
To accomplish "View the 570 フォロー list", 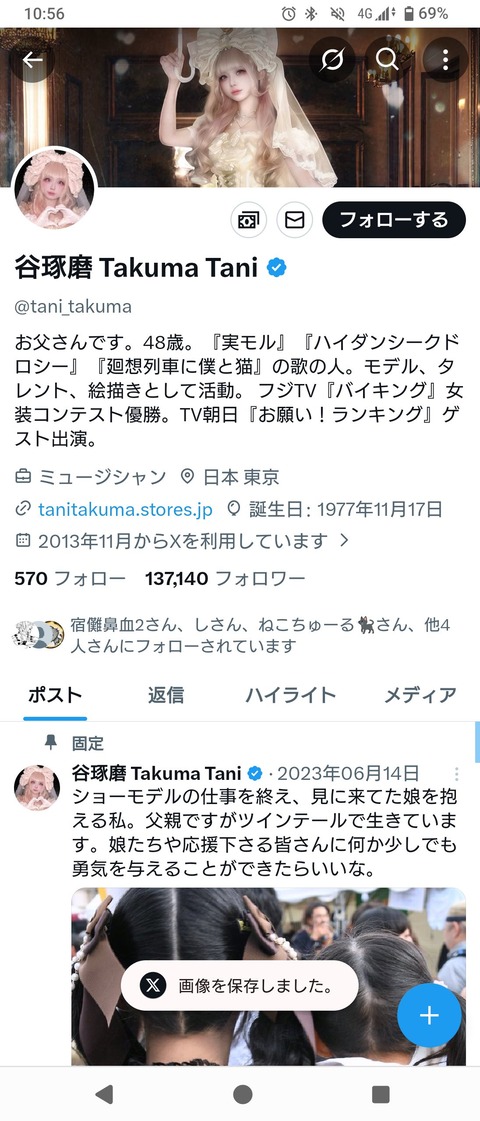I will coord(70,578).
